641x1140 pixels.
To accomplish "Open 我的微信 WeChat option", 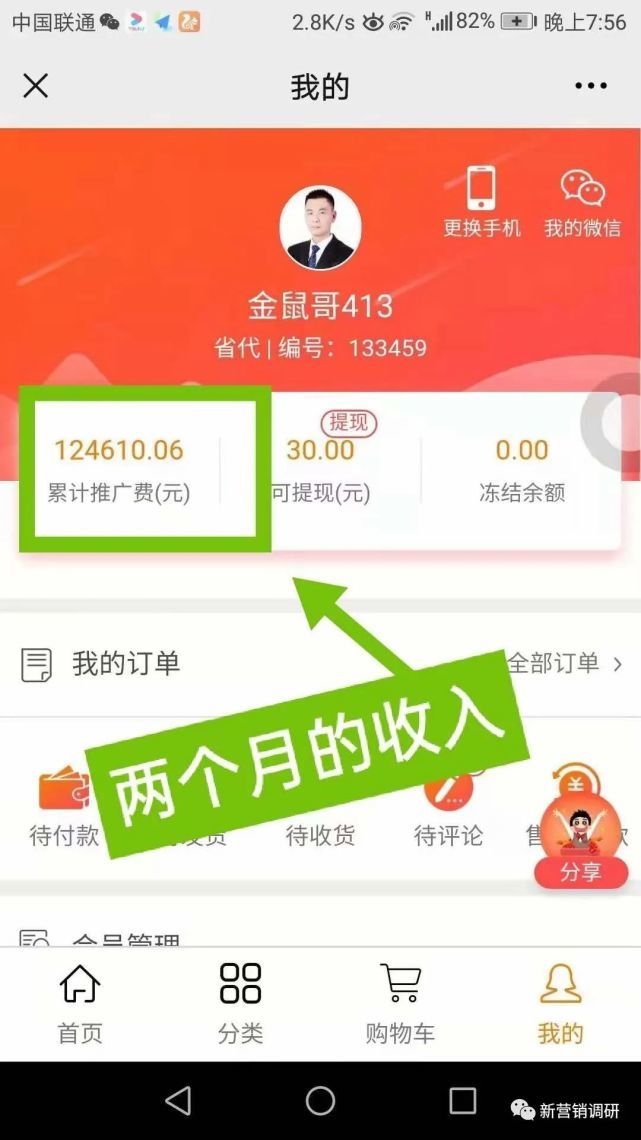I will coord(582,202).
